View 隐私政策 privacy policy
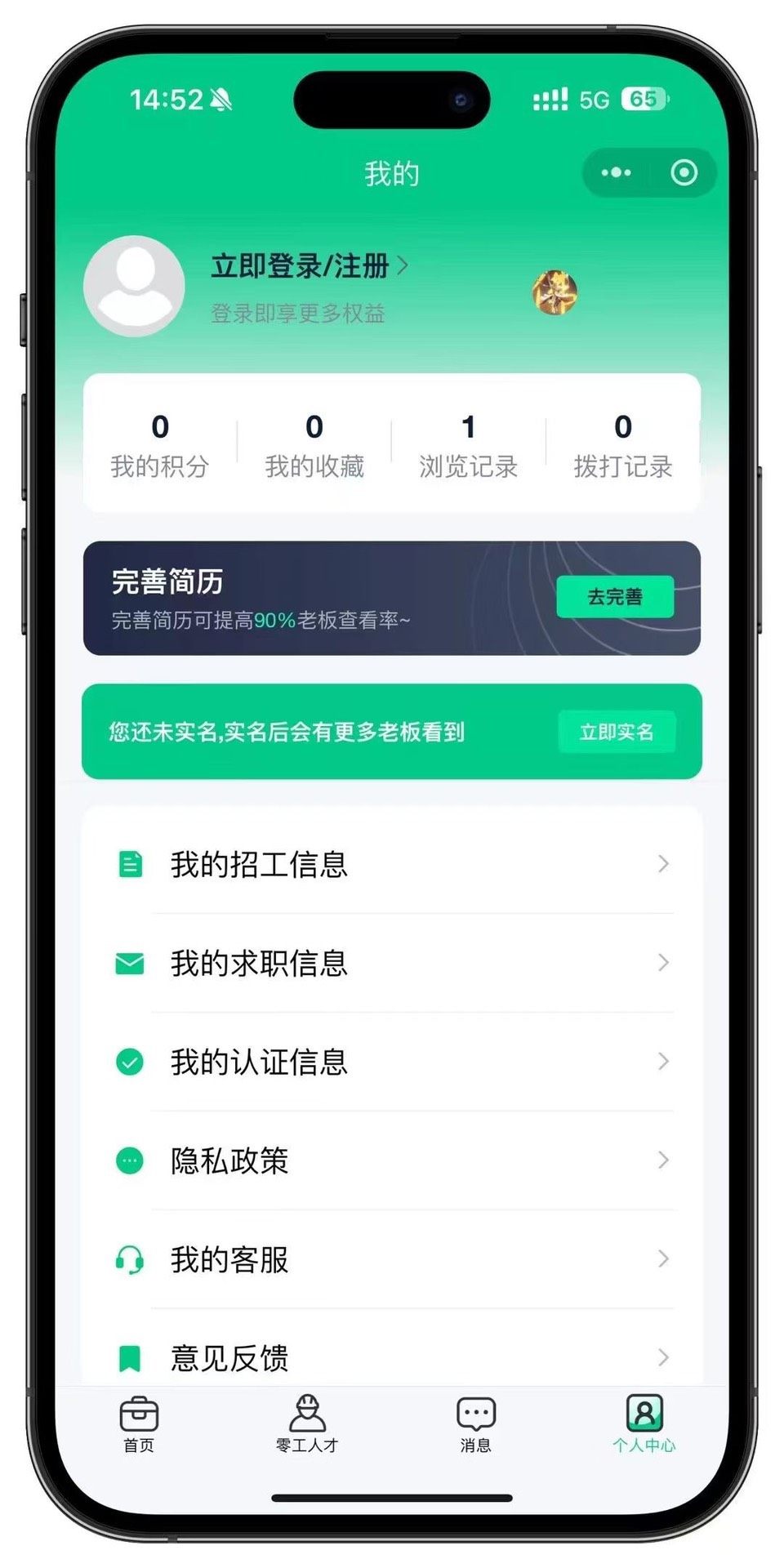The height and width of the screenshot is (1568, 784). pyautogui.click(x=392, y=1160)
